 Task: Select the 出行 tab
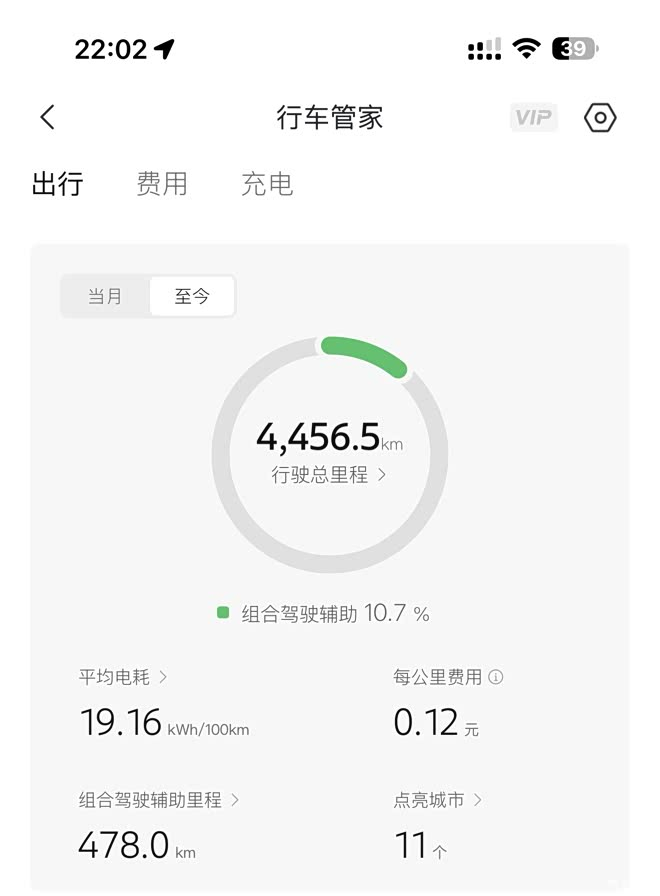tap(57, 184)
